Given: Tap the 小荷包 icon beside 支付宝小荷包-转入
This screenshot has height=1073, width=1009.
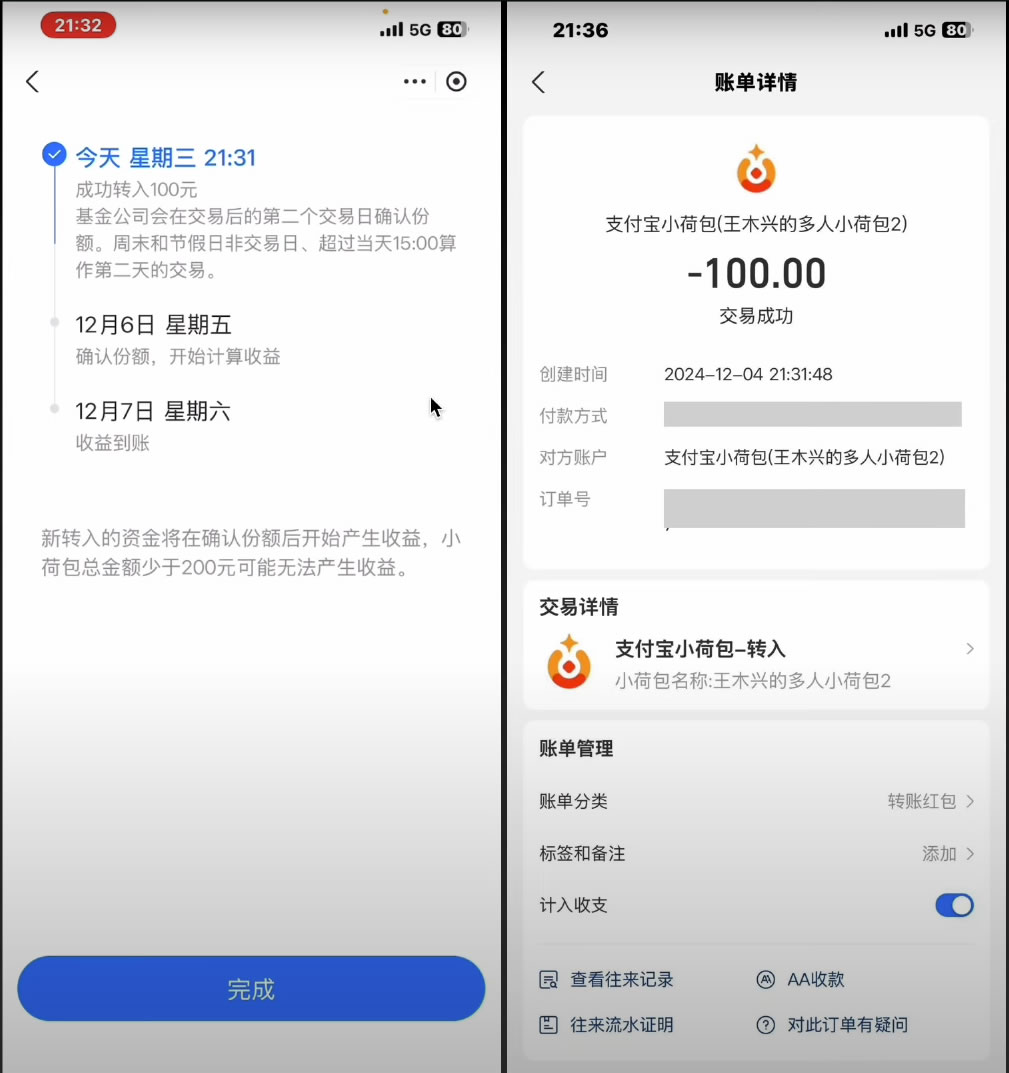Looking at the screenshot, I should tap(568, 663).
